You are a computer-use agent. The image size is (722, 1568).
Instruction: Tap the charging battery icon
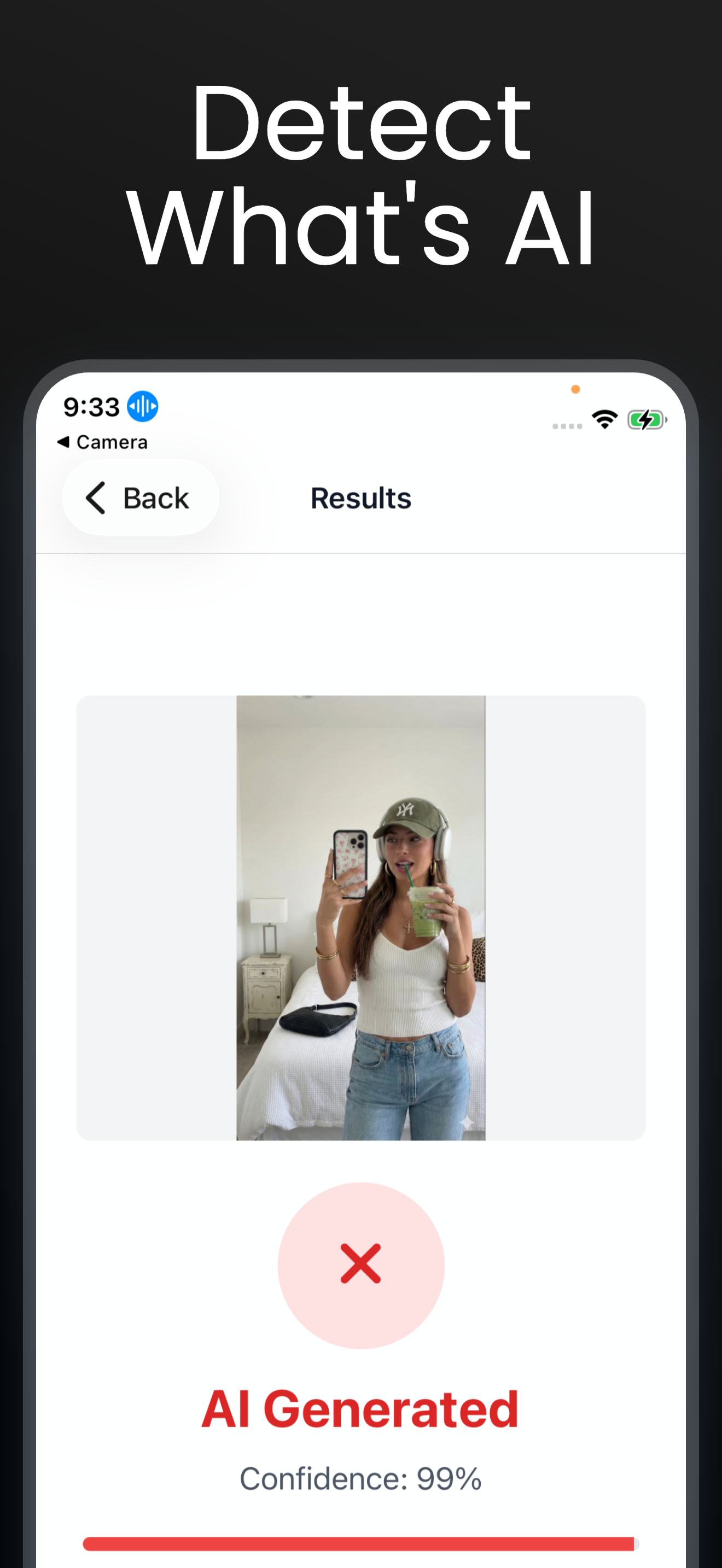pyautogui.click(x=645, y=419)
